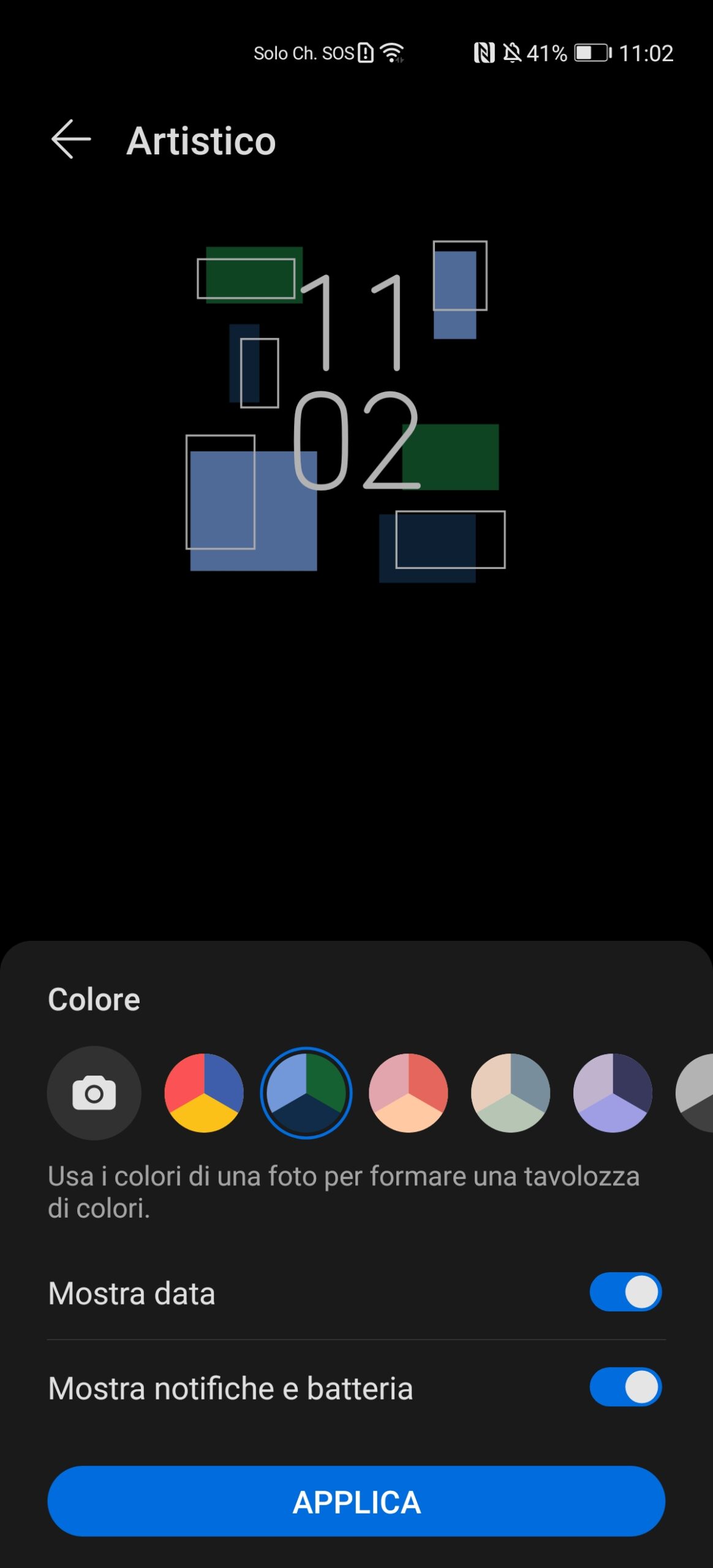Select the blue, green and navy palette
This screenshot has height=1568, width=713.
click(x=306, y=1093)
